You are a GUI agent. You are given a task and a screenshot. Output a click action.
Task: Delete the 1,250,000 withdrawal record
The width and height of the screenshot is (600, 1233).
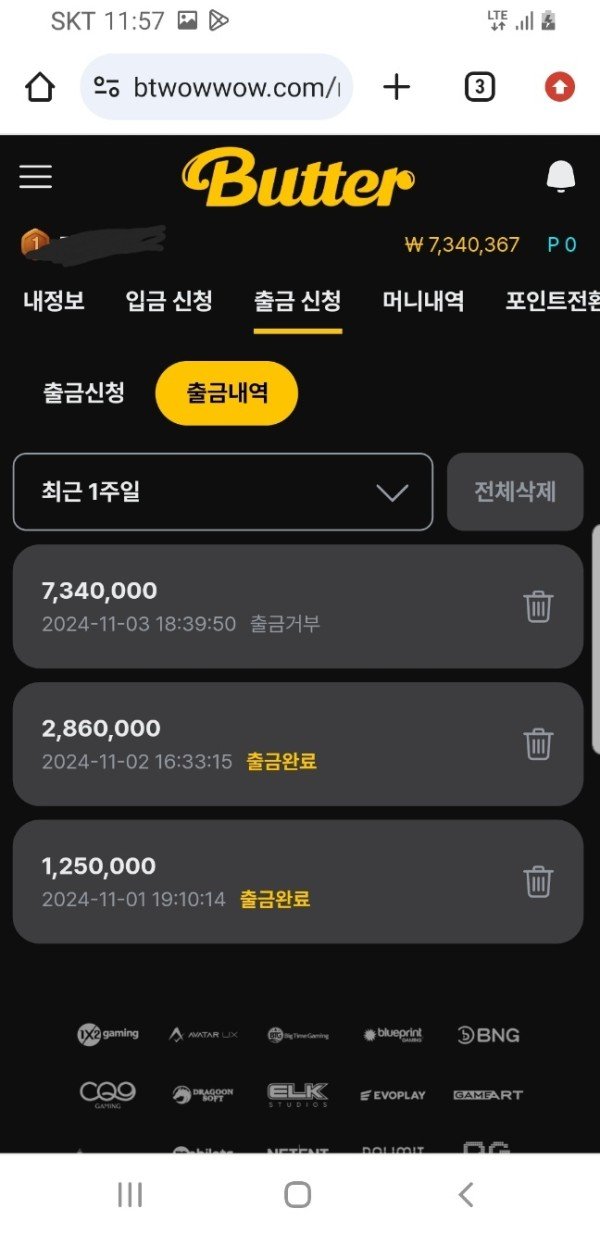(538, 881)
